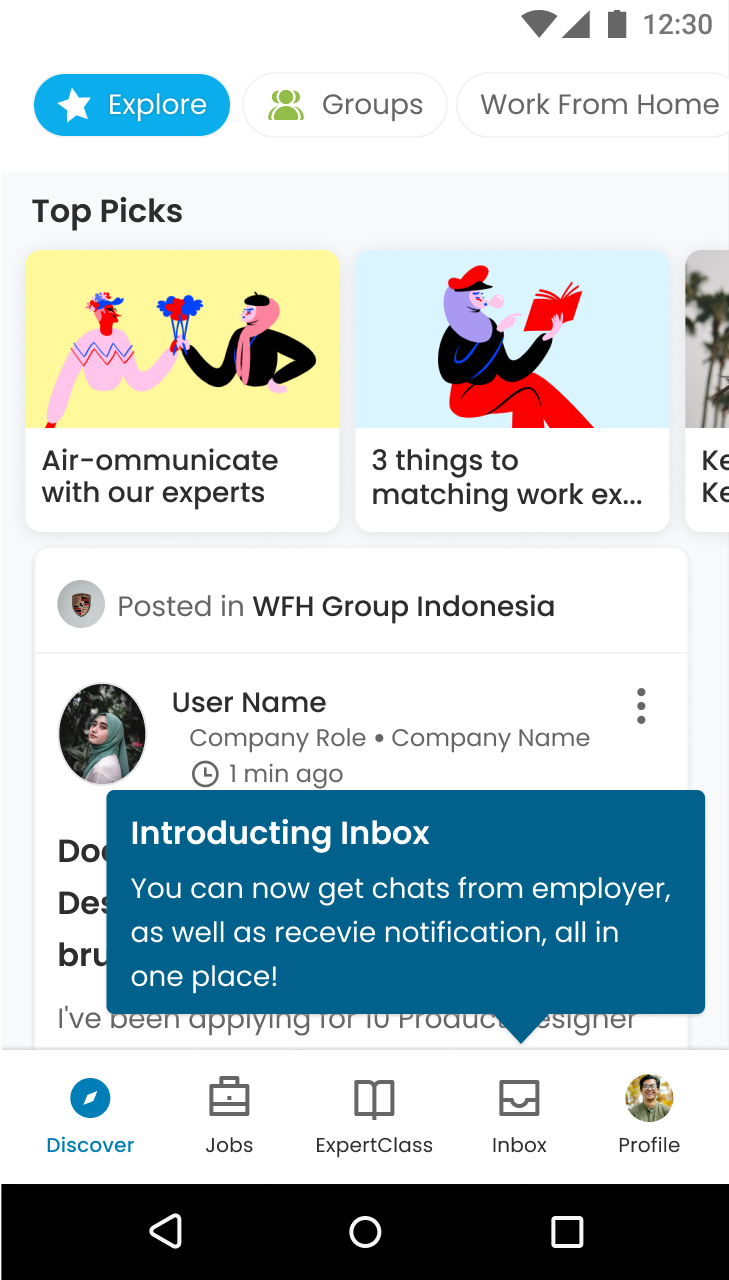Open the Profile tab

point(649,1116)
